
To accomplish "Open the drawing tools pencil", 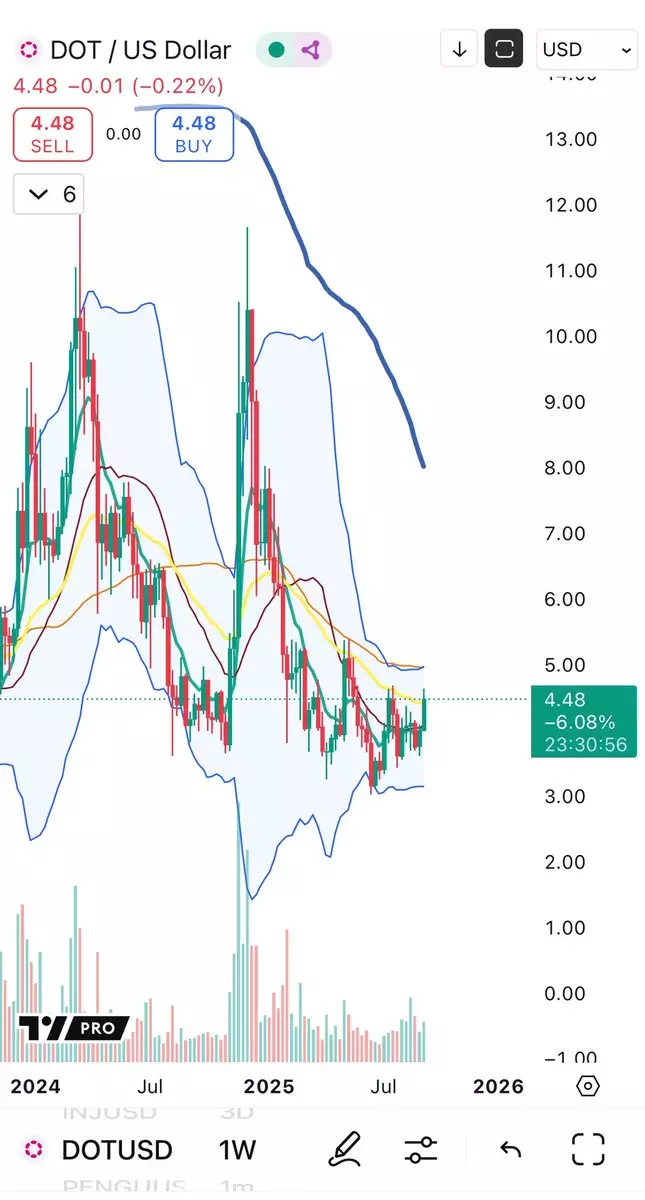I will pyautogui.click(x=344, y=1149).
